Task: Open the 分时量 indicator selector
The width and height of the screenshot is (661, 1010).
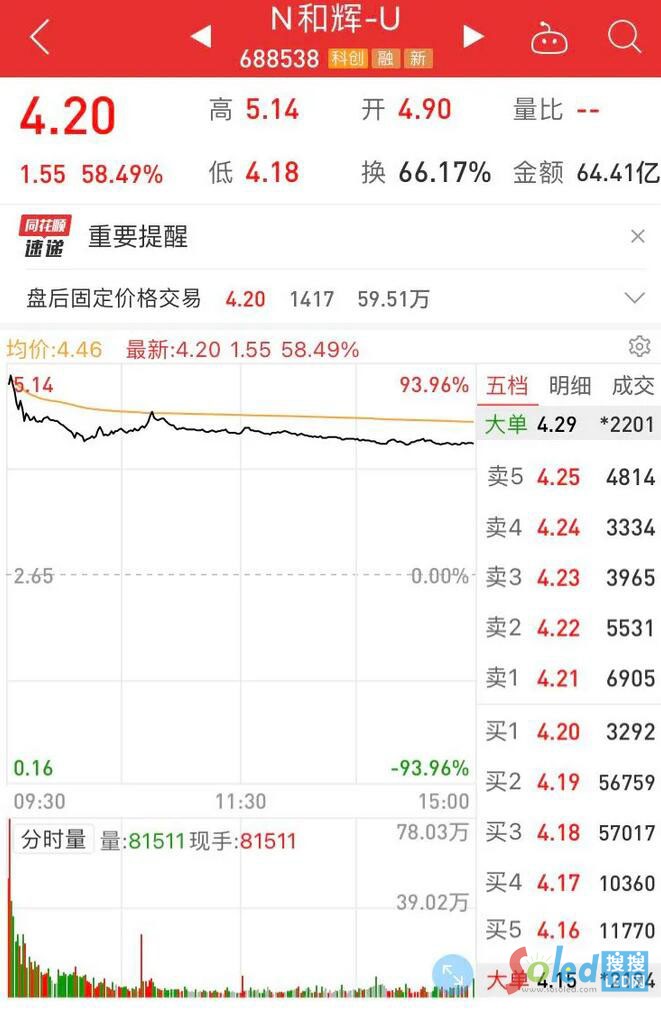Action: [x=54, y=840]
